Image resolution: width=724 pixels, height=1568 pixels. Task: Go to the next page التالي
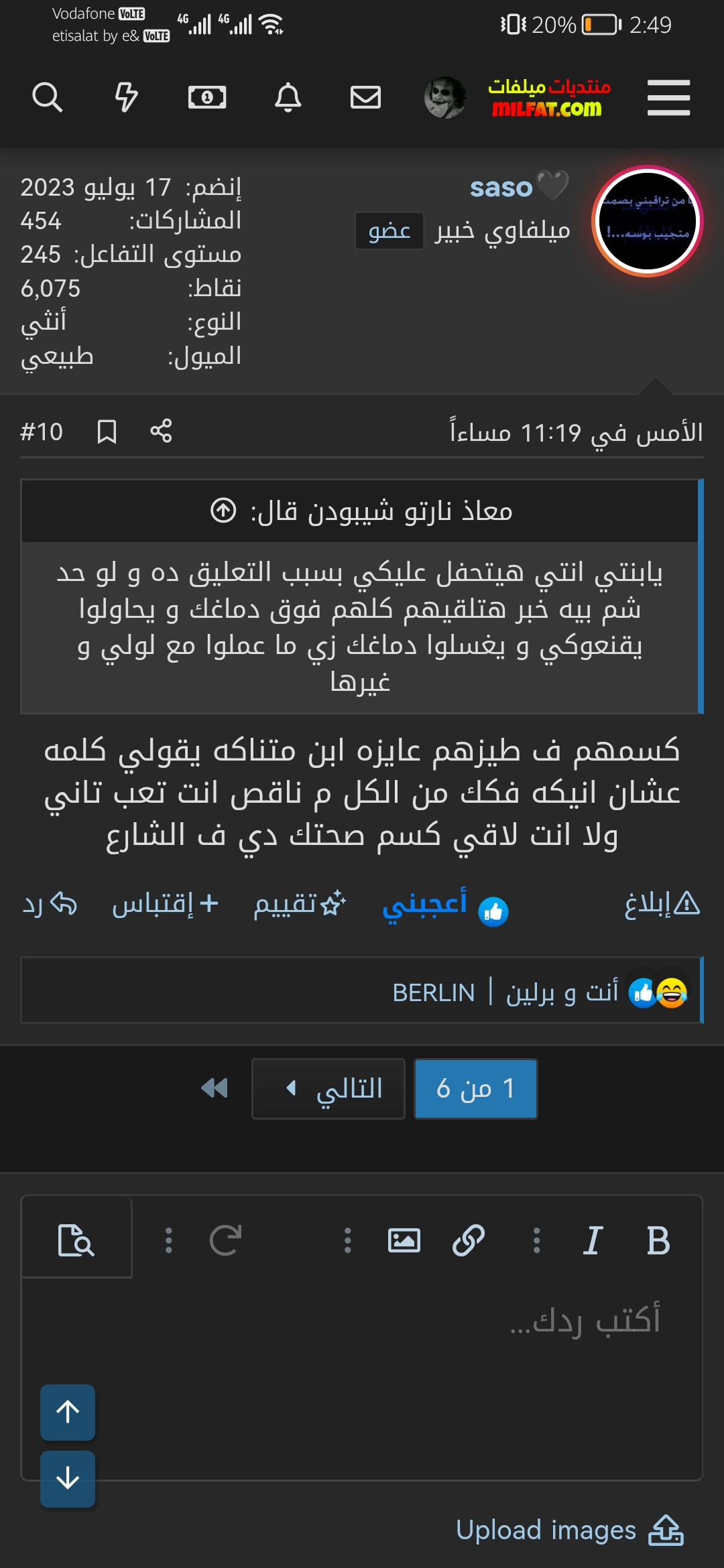point(328,1088)
